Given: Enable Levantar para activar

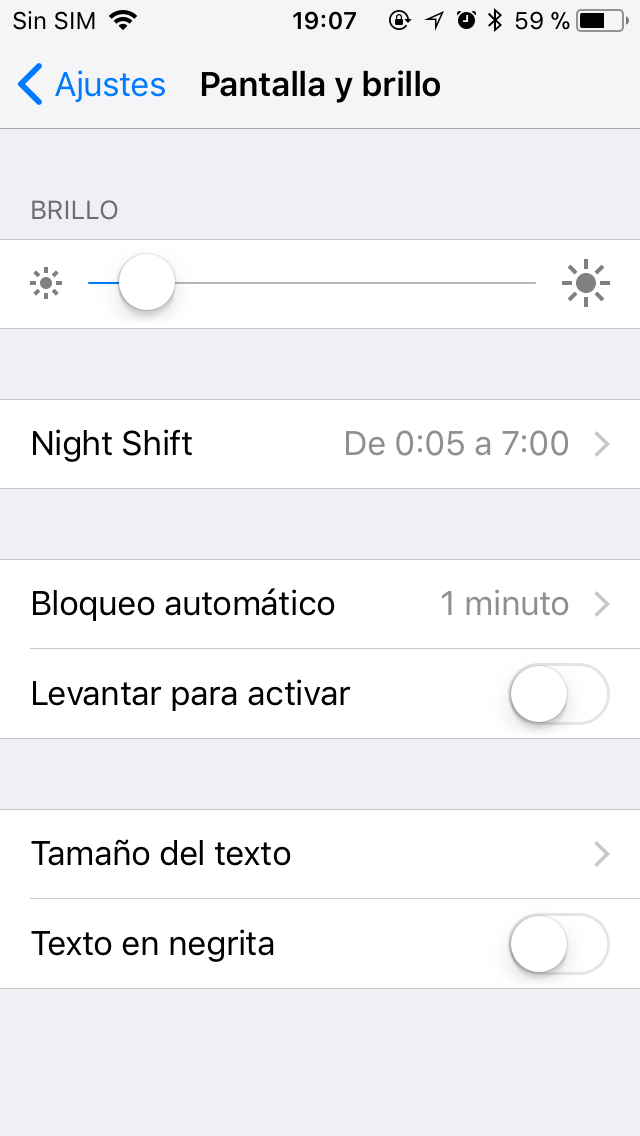Looking at the screenshot, I should [559, 693].
